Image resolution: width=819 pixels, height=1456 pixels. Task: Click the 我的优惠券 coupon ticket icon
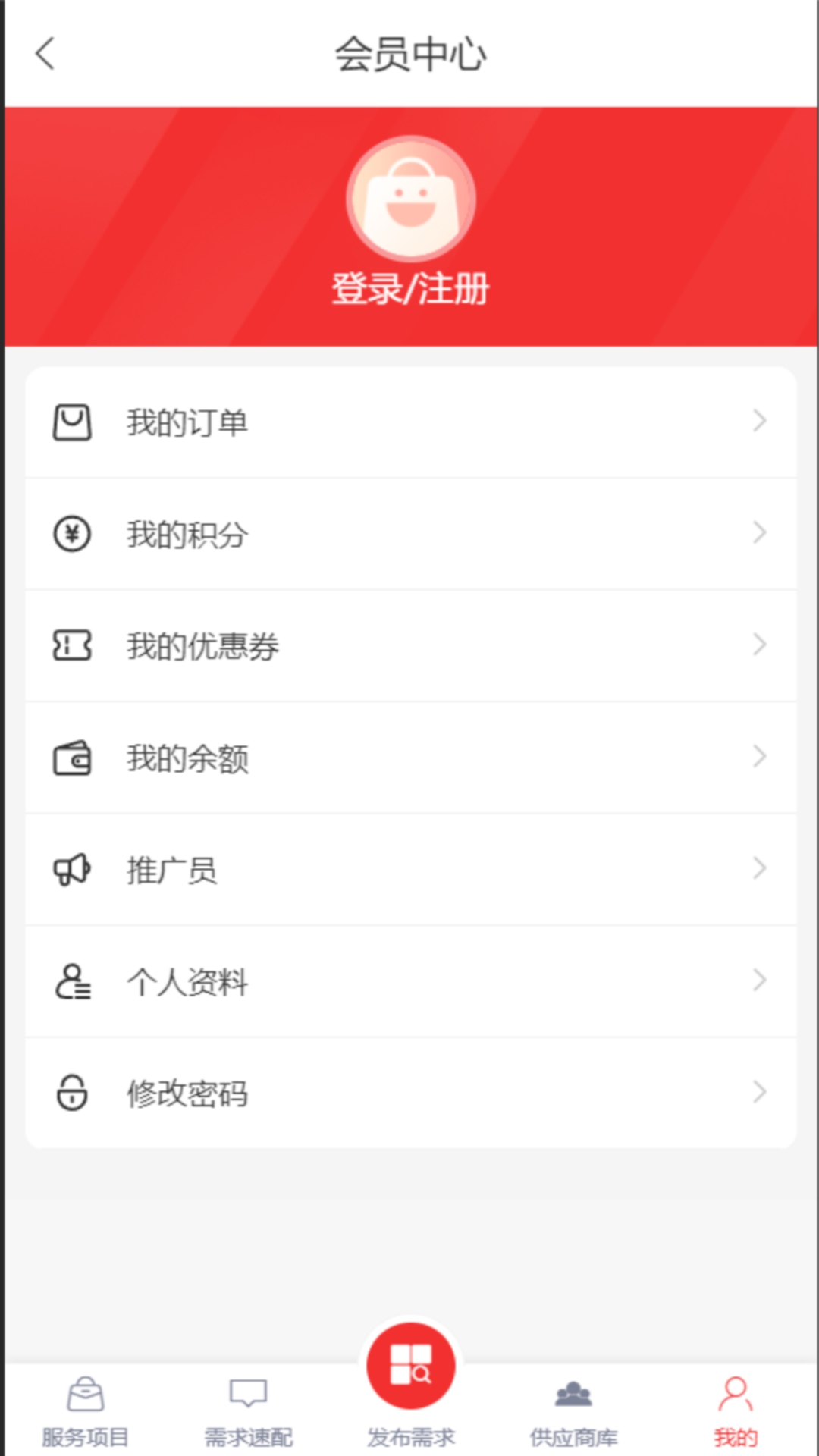click(x=72, y=645)
